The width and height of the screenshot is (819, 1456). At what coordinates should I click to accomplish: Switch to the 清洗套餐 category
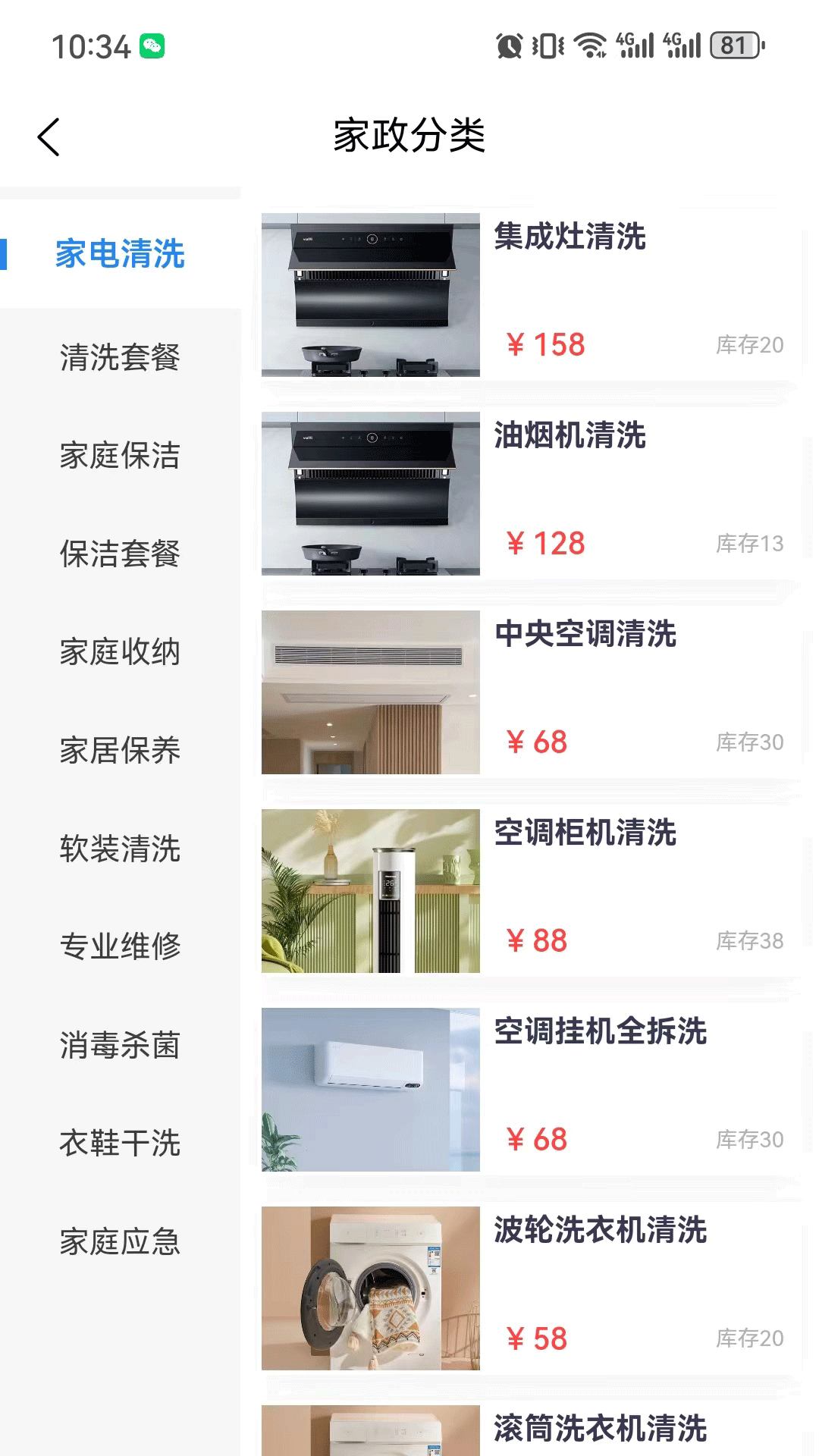(120, 357)
